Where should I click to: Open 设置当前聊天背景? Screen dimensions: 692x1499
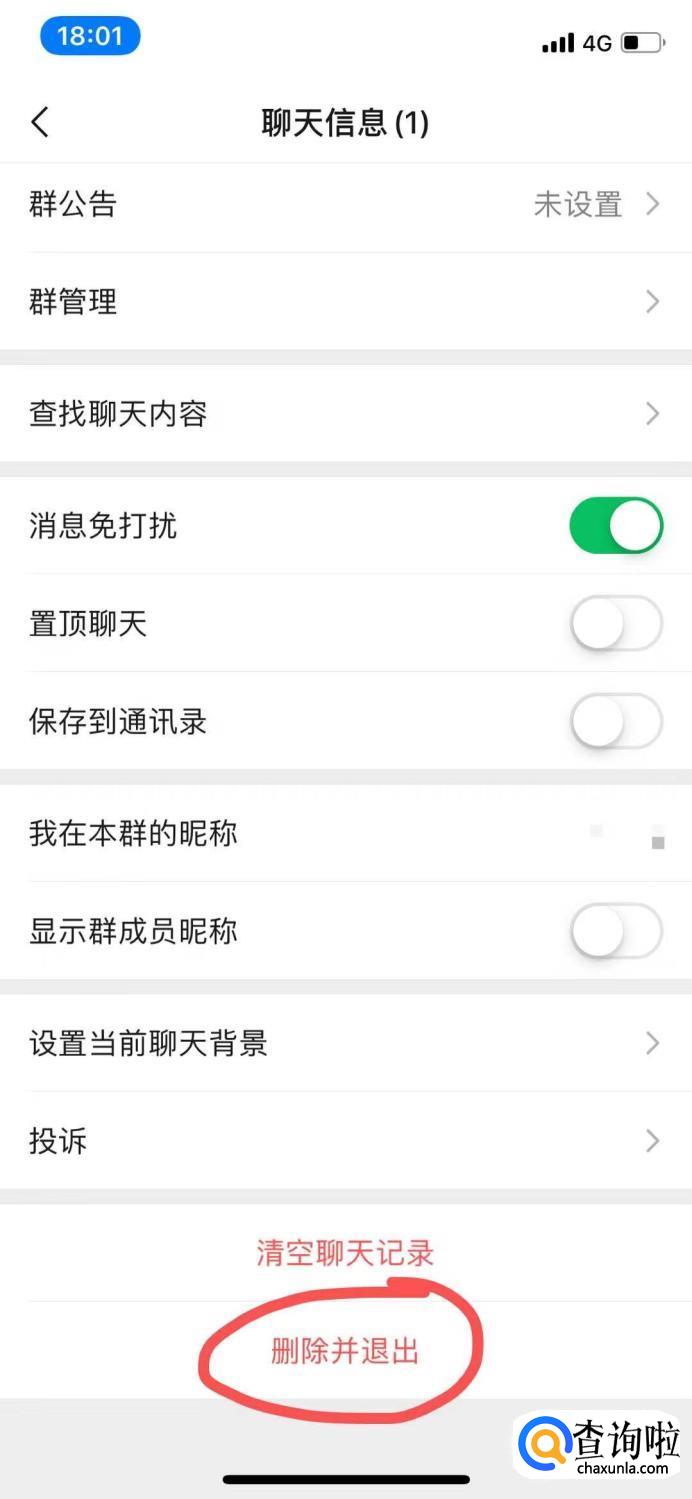345,1044
